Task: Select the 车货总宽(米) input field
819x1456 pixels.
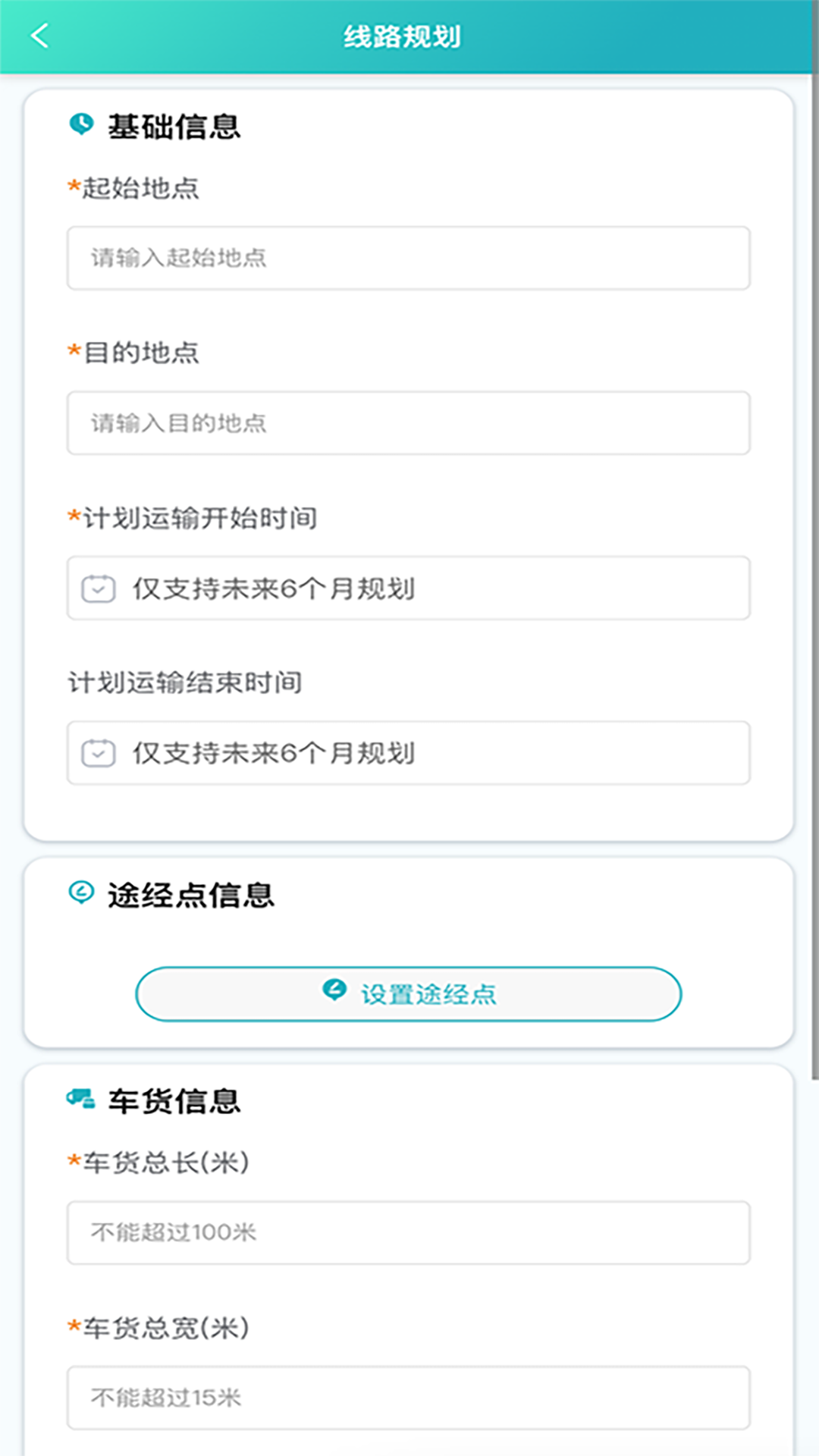Action: (x=409, y=1398)
